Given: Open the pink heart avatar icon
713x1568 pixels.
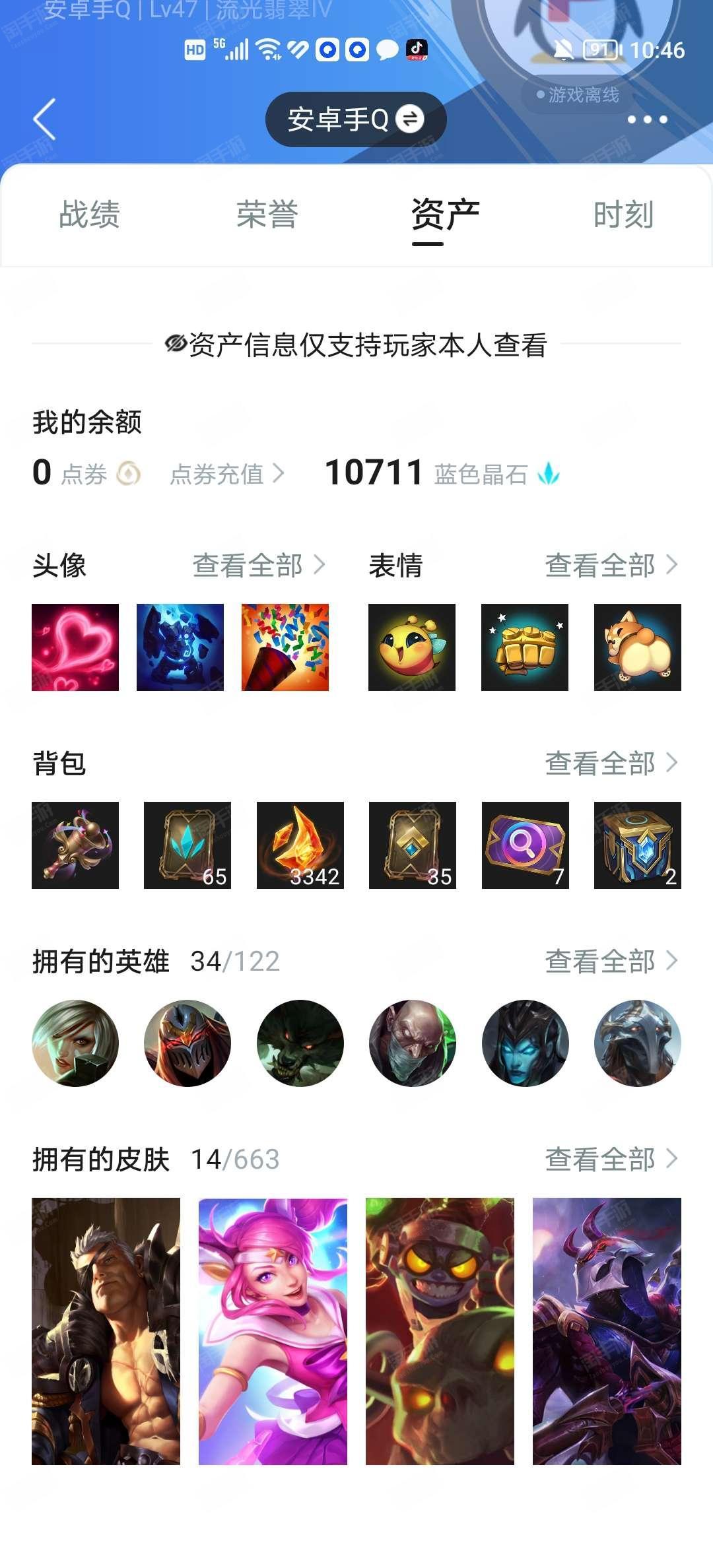Looking at the screenshot, I should (75, 647).
